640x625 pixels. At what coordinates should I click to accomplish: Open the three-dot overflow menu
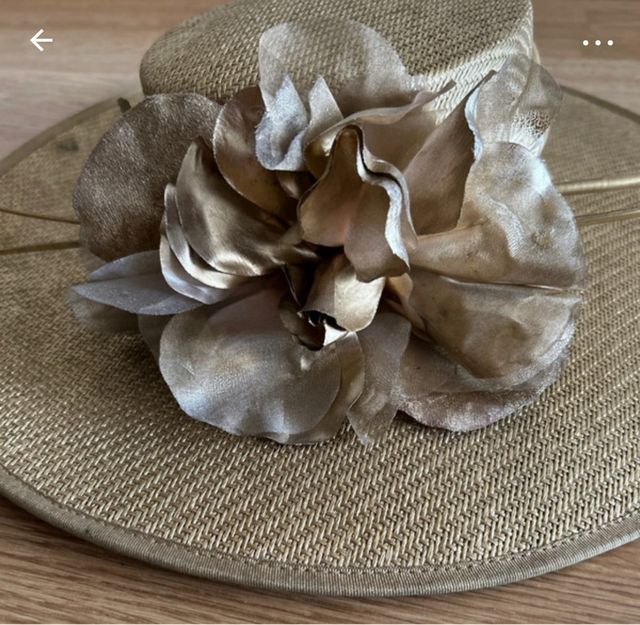coord(597,43)
